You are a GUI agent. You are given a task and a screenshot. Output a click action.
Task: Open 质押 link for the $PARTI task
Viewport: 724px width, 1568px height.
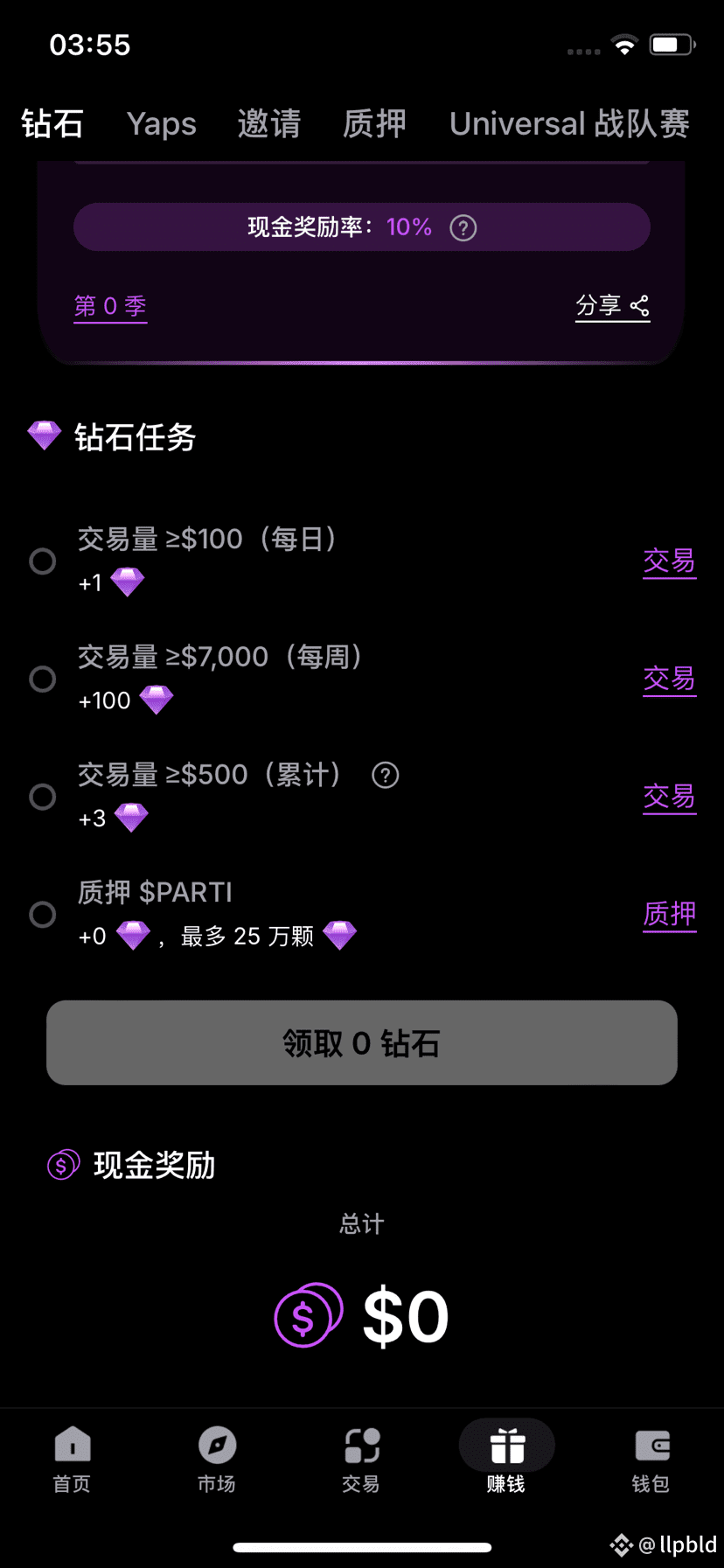669,915
